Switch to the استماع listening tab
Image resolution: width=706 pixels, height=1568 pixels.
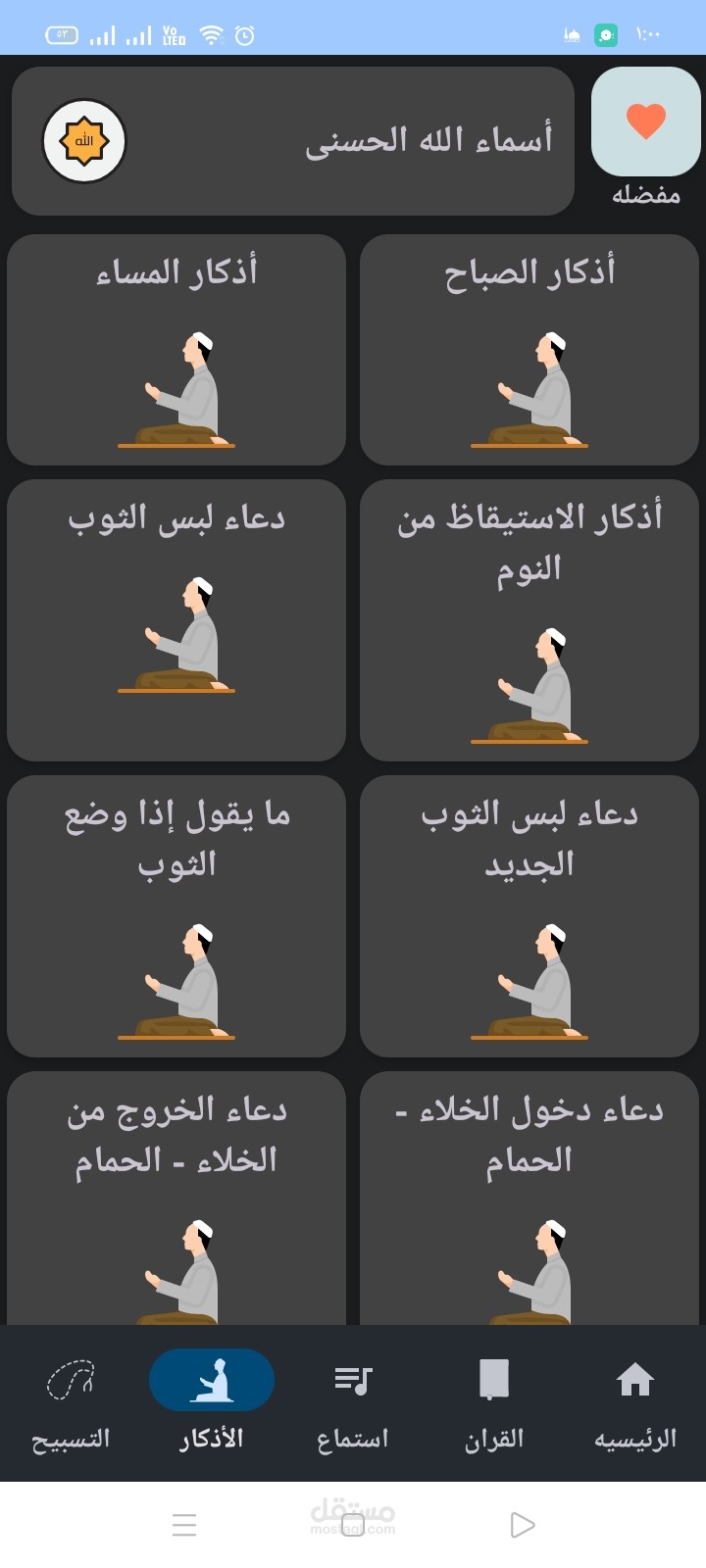tap(353, 1403)
